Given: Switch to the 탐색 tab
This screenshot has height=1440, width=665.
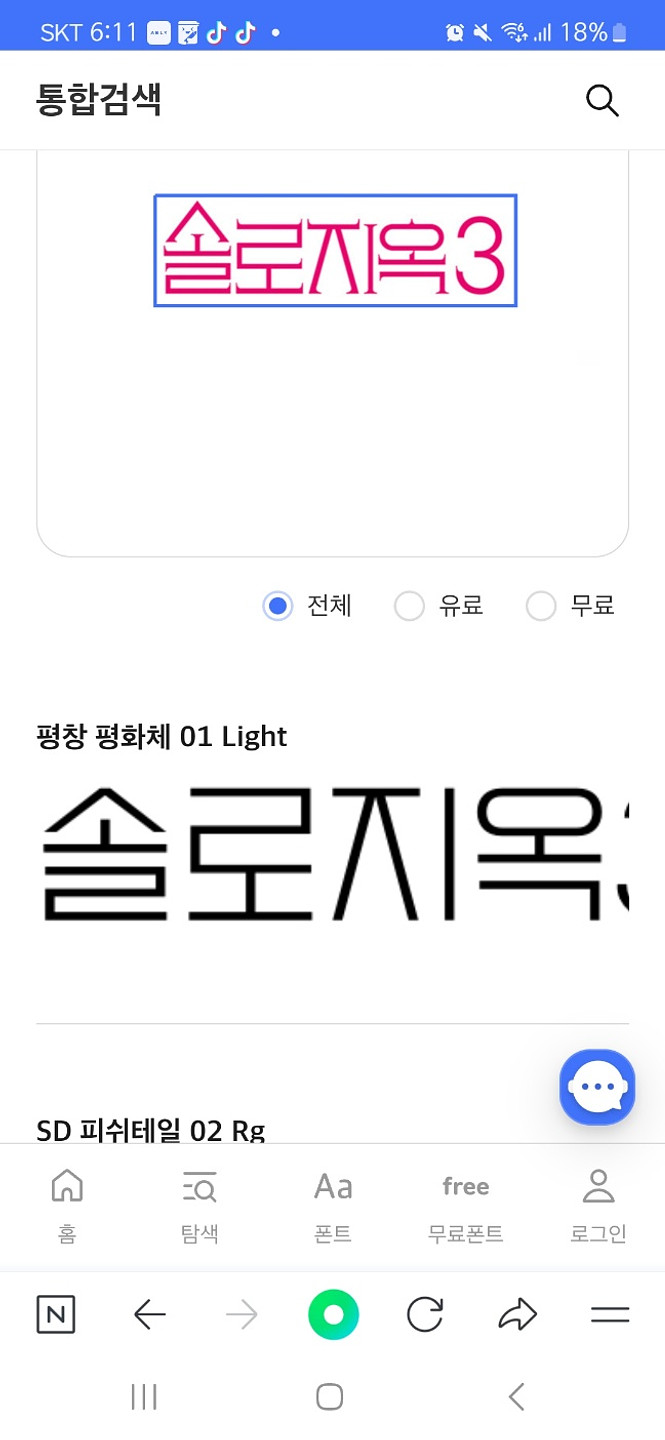Looking at the screenshot, I should (x=200, y=1206).
